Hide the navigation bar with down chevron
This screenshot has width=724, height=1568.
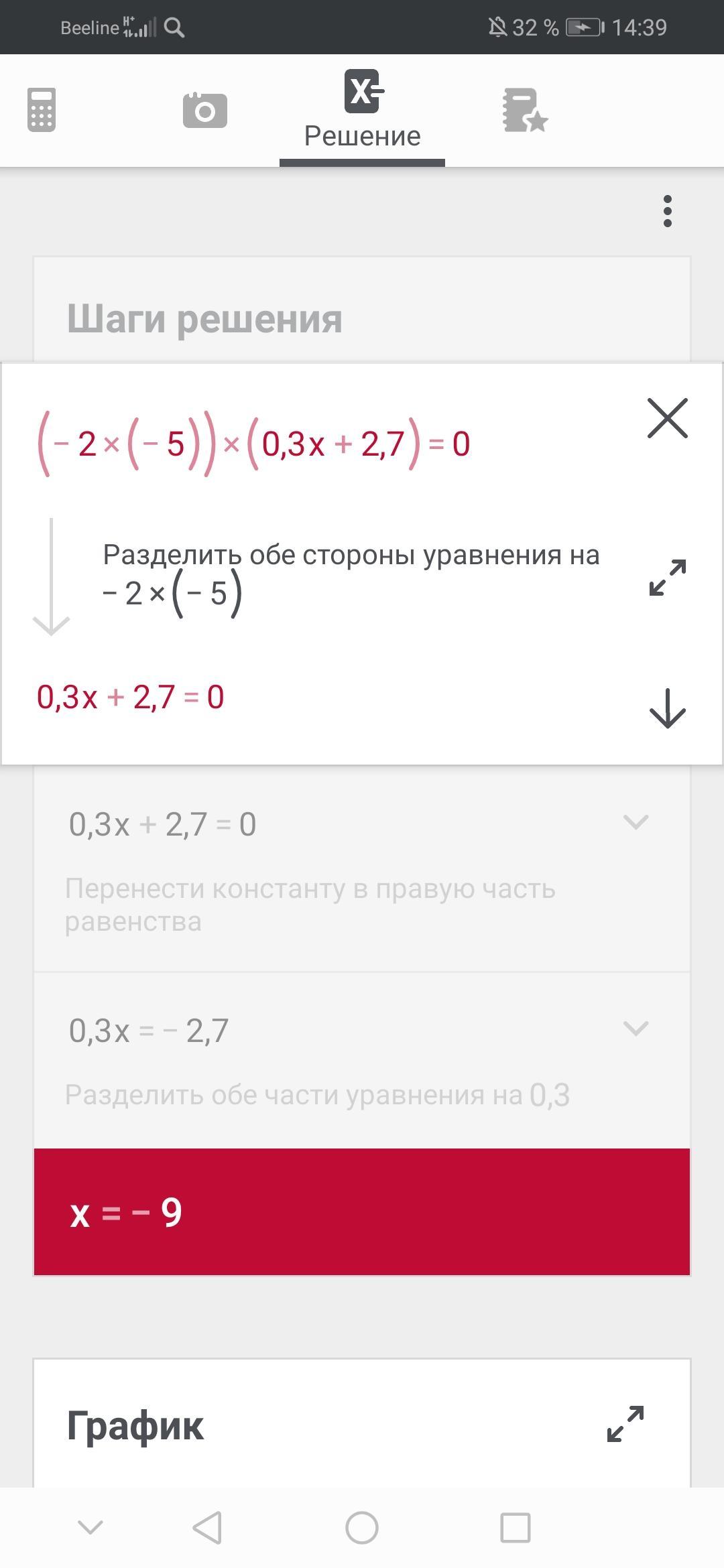tap(90, 1527)
